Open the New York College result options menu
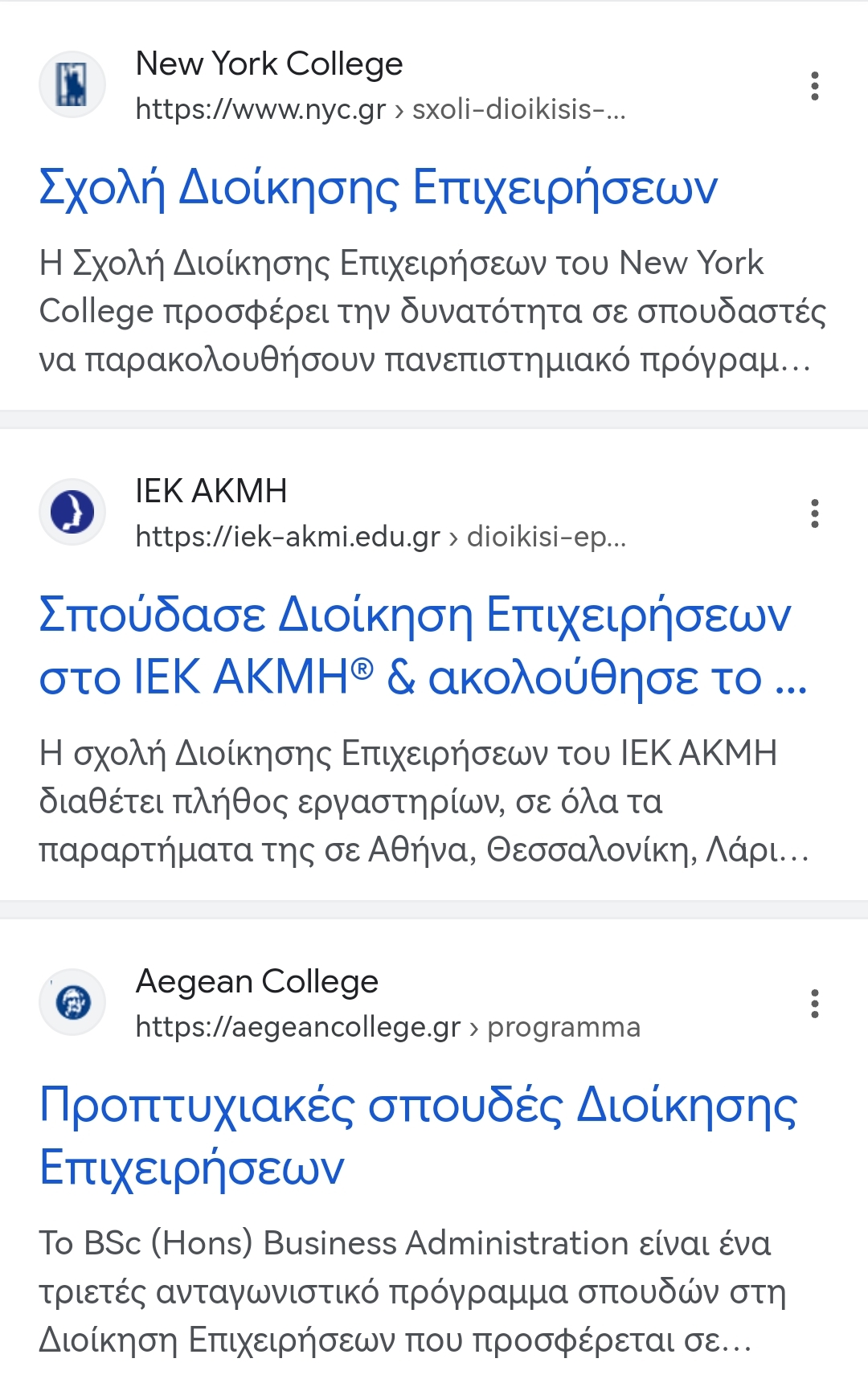Screen dimensions: 868x1383 point(814,86)
